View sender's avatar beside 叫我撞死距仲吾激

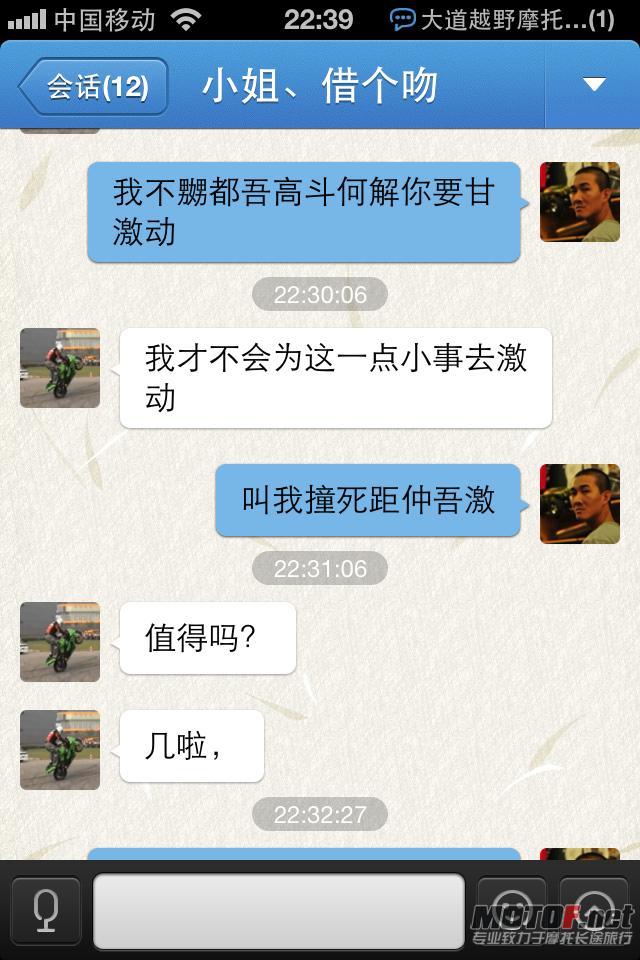coord(579,503)
